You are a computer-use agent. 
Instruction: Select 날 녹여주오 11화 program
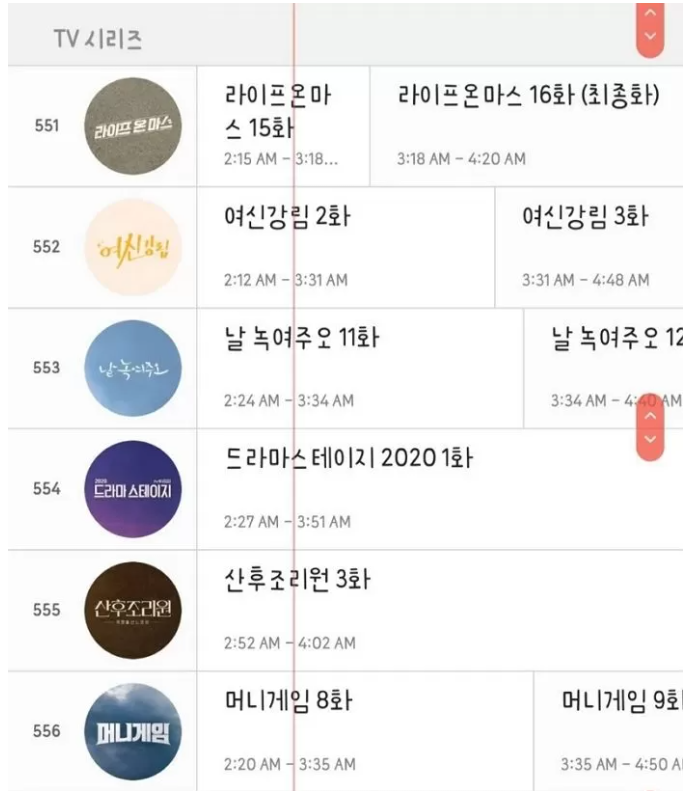coord(360,368)
